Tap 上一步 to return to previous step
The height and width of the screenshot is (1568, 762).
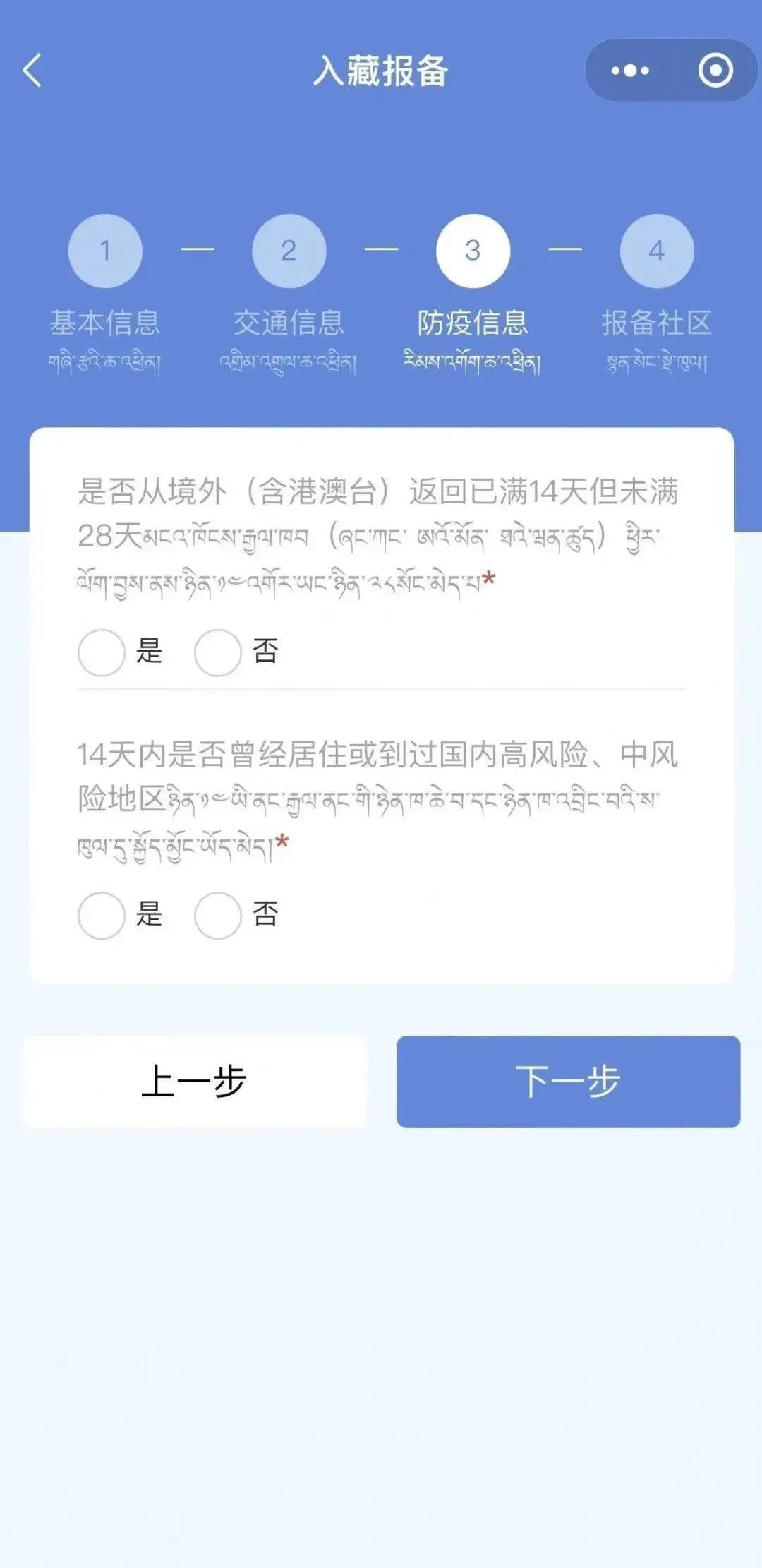point(194,1081)
